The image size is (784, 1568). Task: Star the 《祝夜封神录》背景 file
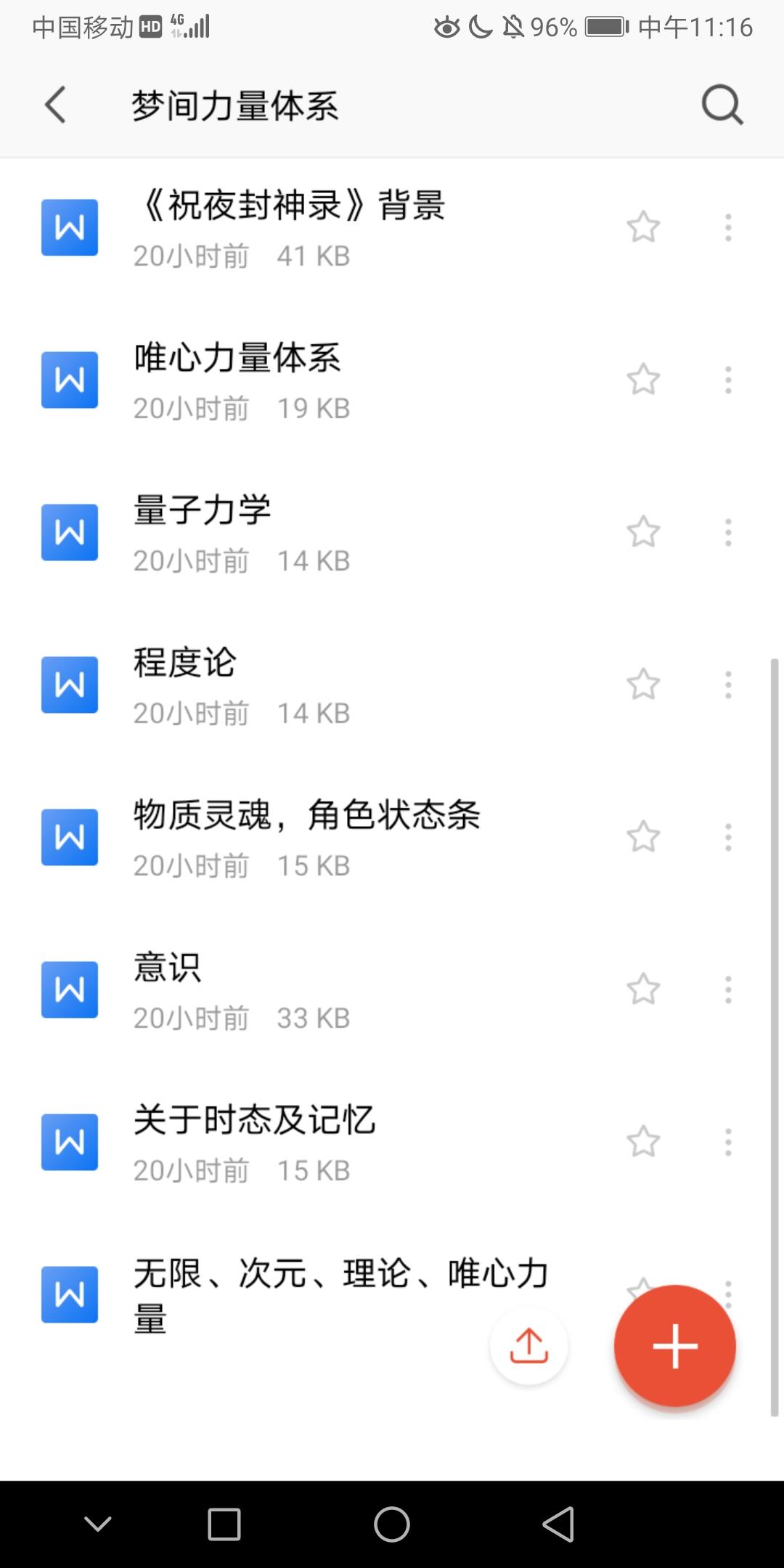[x=643, y=227]
